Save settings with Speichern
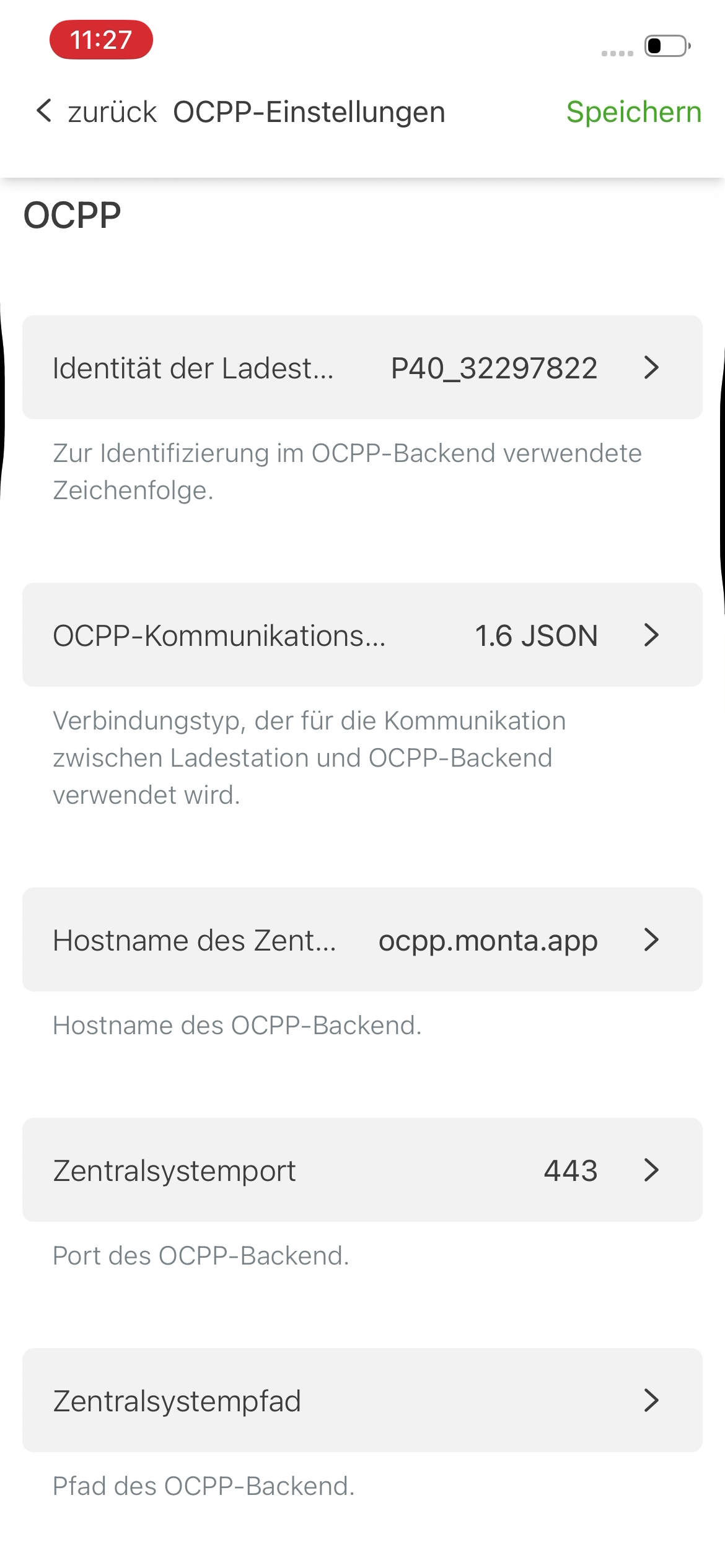 pos(633,112)
